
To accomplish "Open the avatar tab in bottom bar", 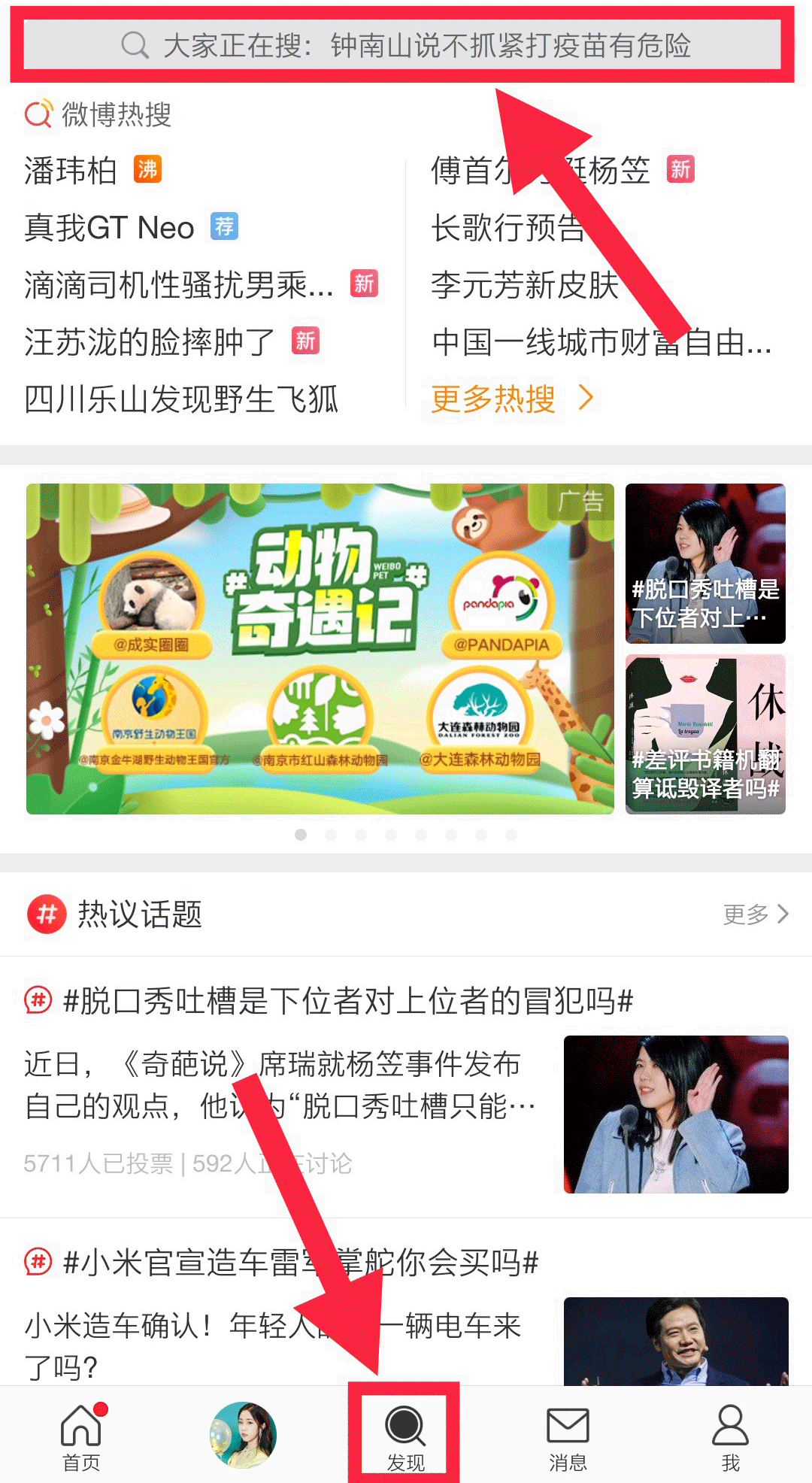I will (243, 1435).
